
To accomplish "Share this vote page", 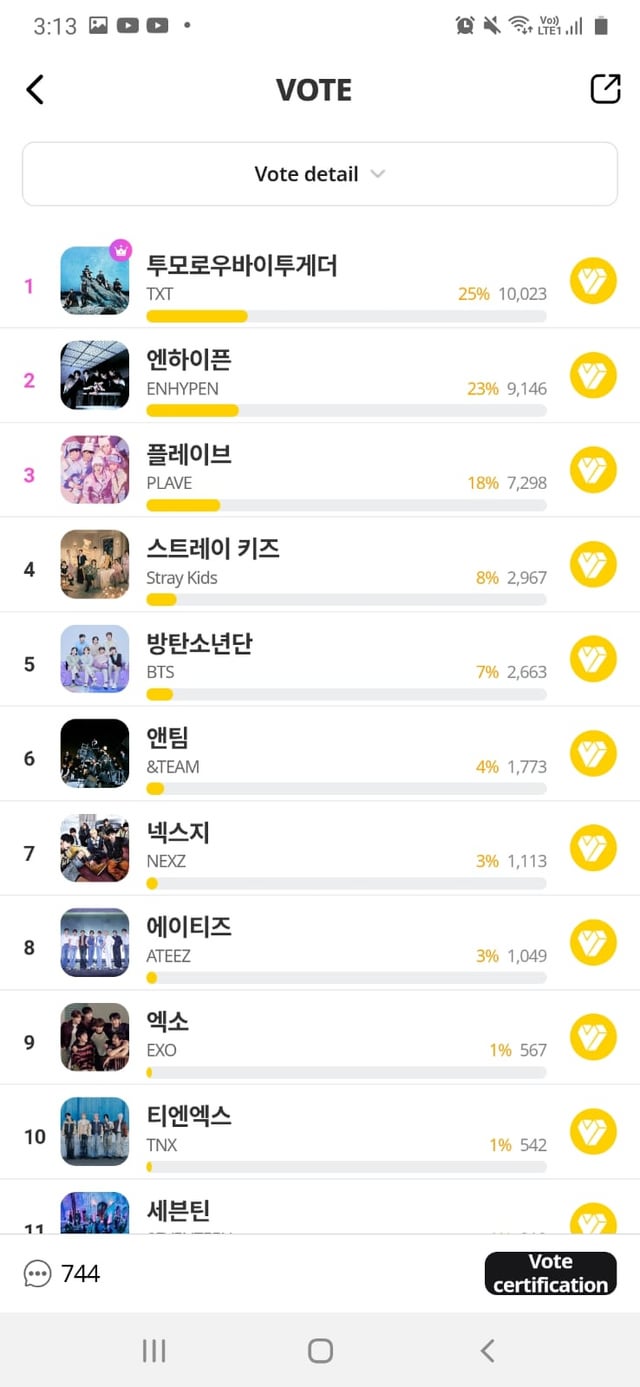I will 605,89.
